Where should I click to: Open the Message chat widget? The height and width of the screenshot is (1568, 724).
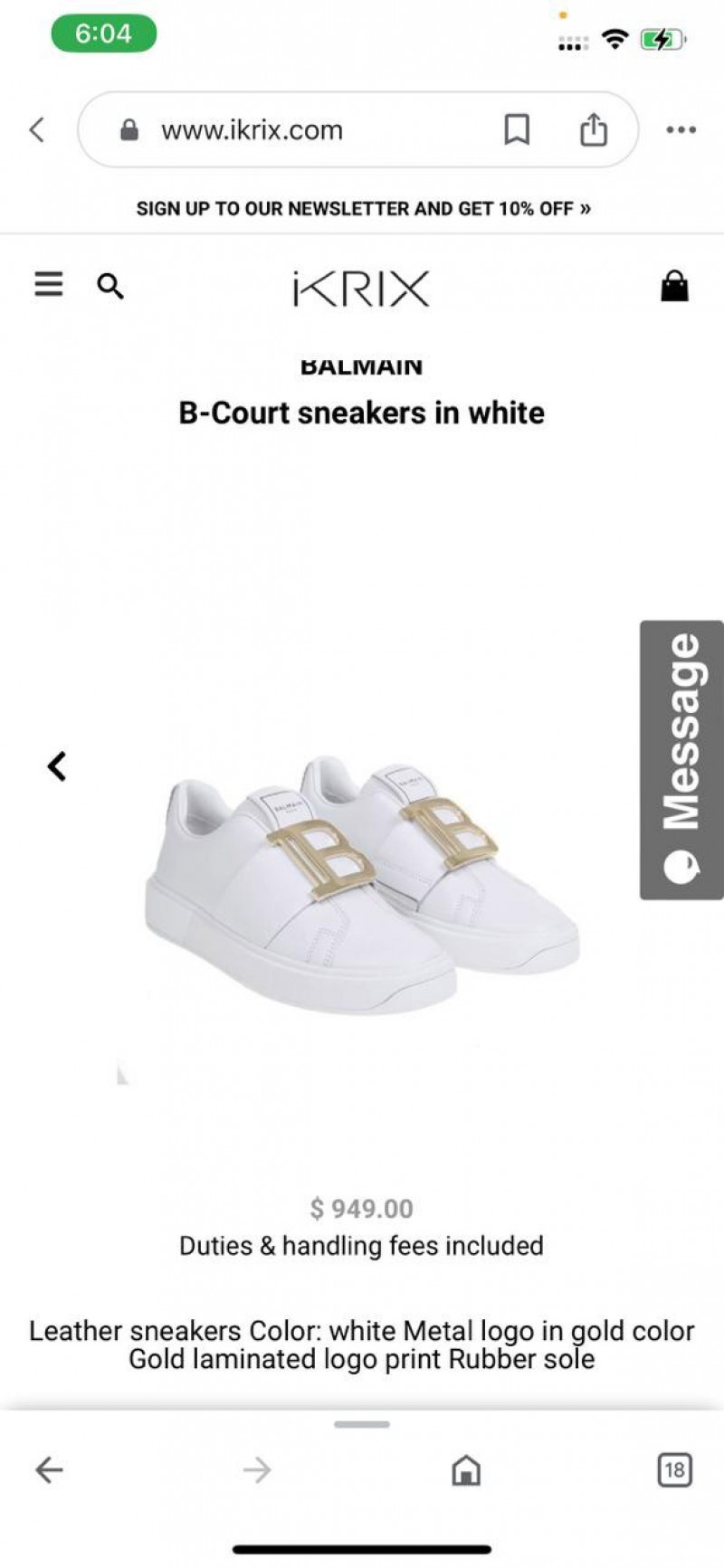click(x=681, y=760)
